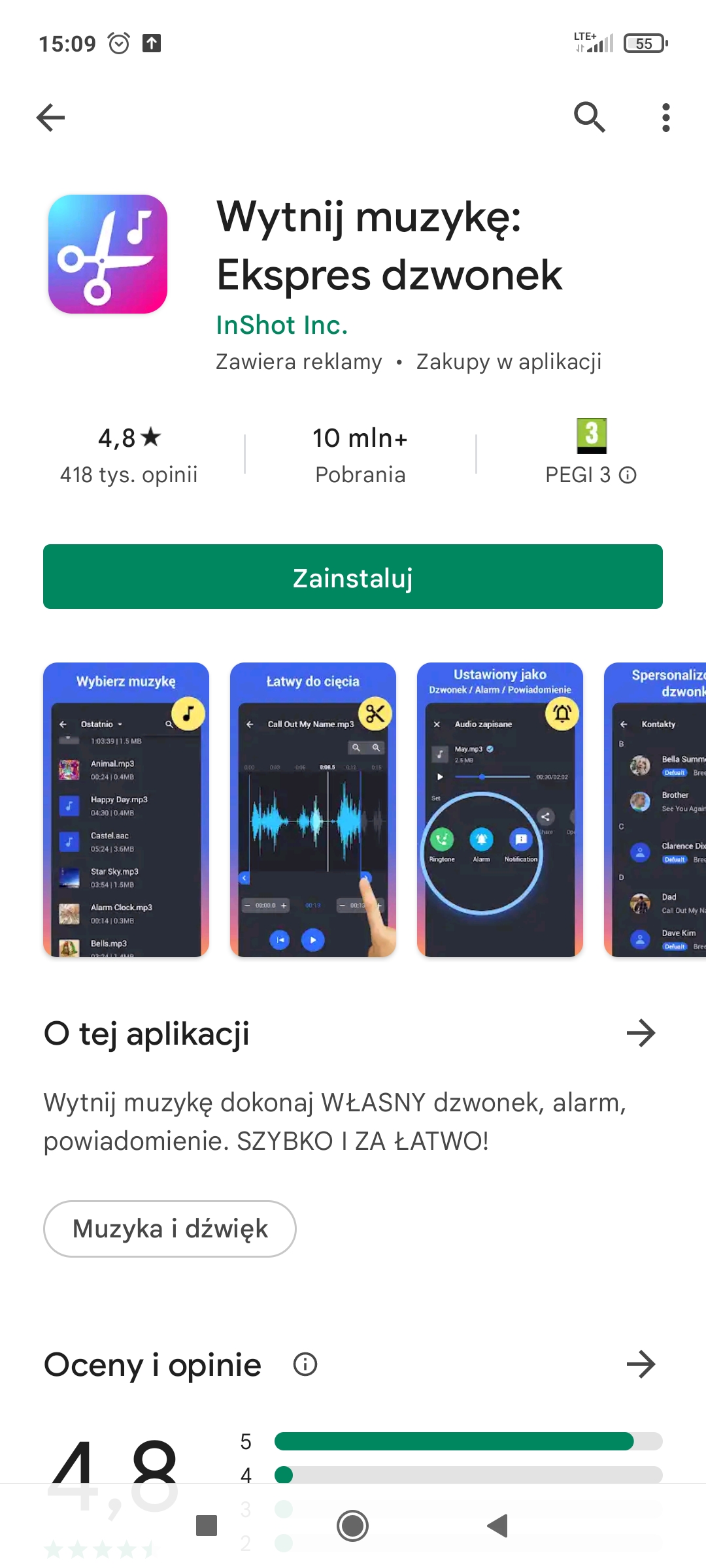View the 4,8 rating with 418 tys. opinii
Screen dimensions: 706x1568
coord(129,455)
